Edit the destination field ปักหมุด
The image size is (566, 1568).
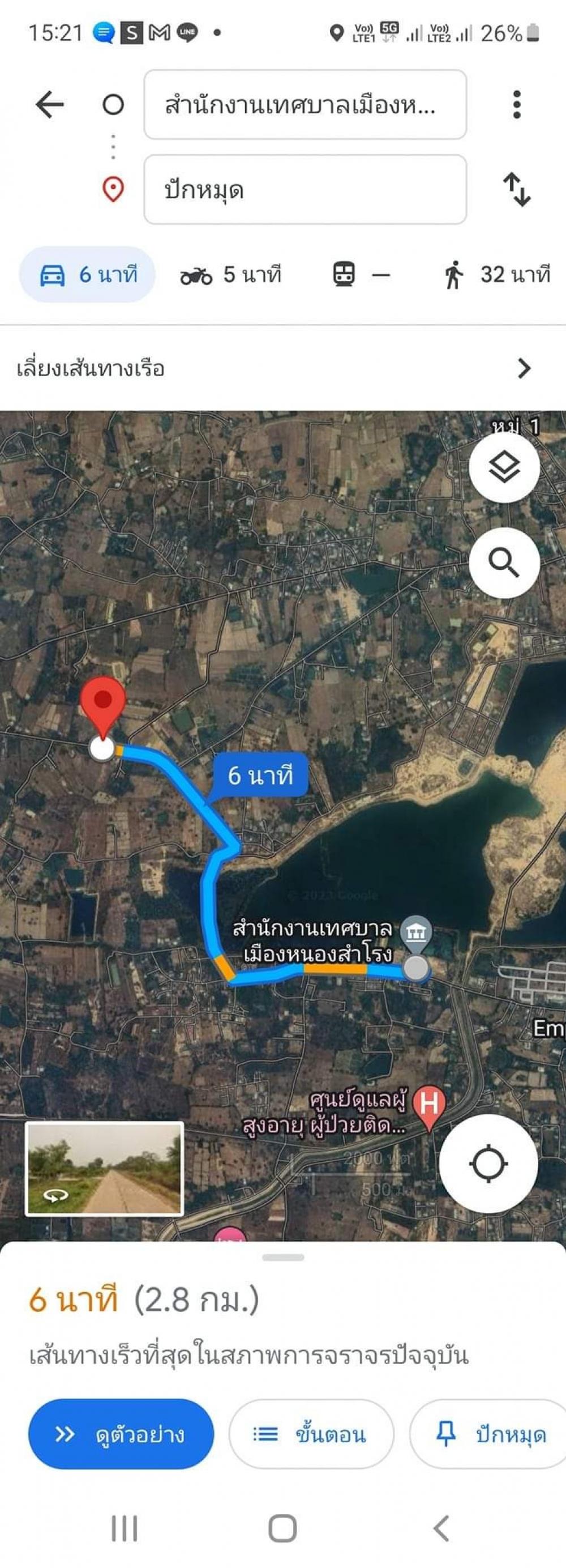pos(305,190)
